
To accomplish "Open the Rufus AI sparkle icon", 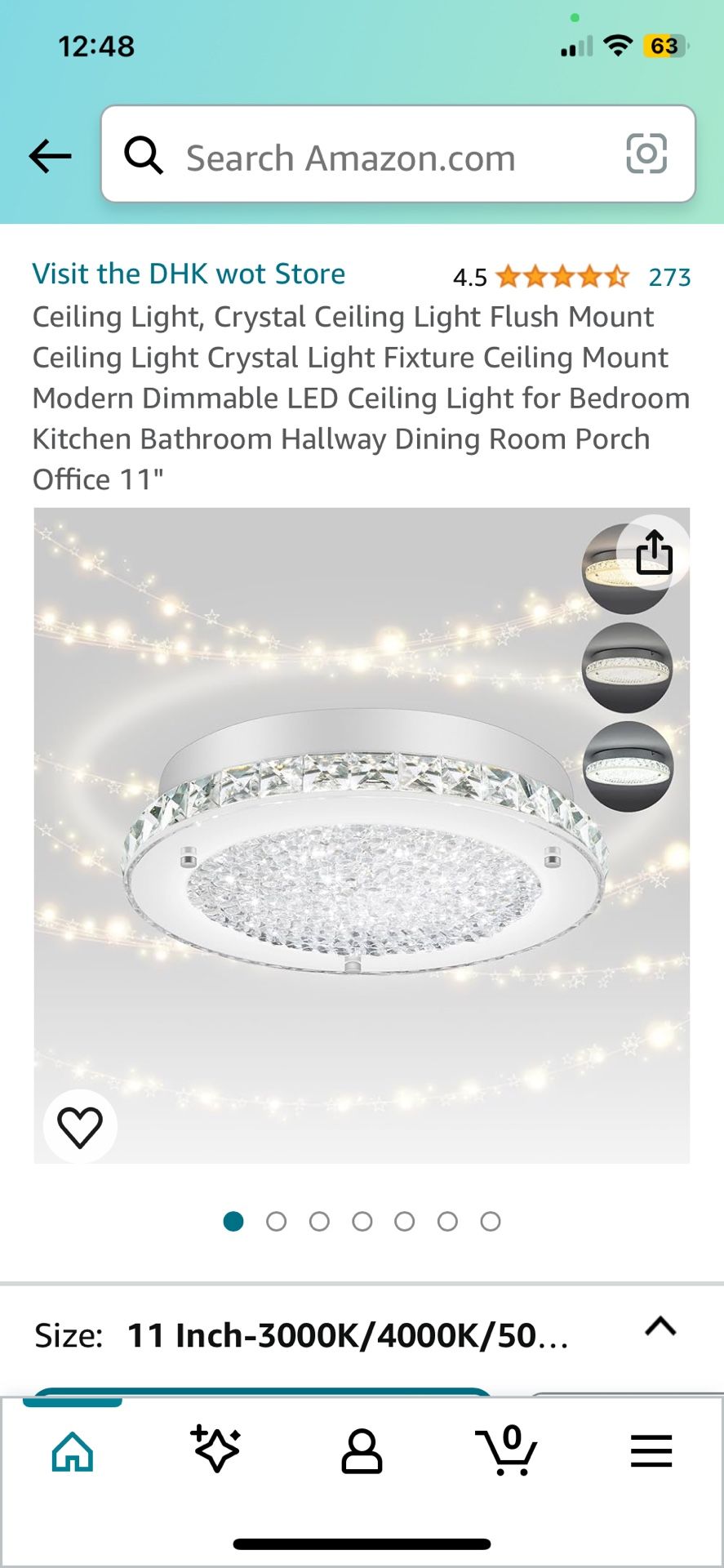I will 217,1452.
